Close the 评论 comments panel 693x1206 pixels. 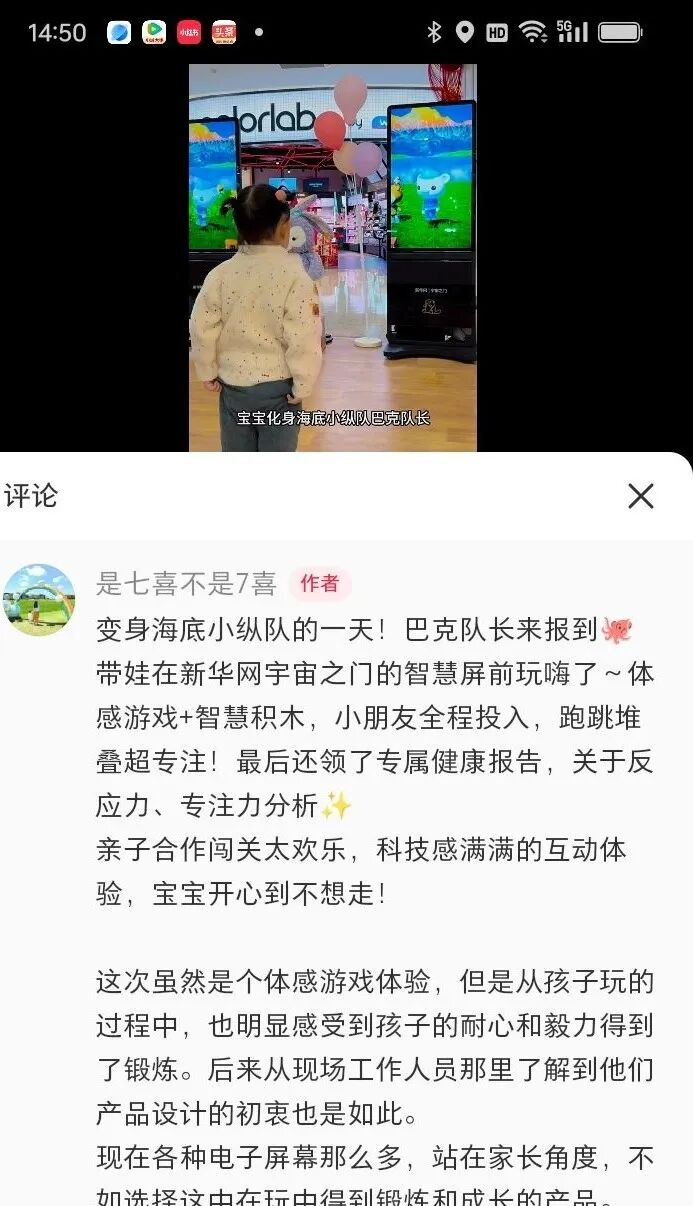point(640,496)
